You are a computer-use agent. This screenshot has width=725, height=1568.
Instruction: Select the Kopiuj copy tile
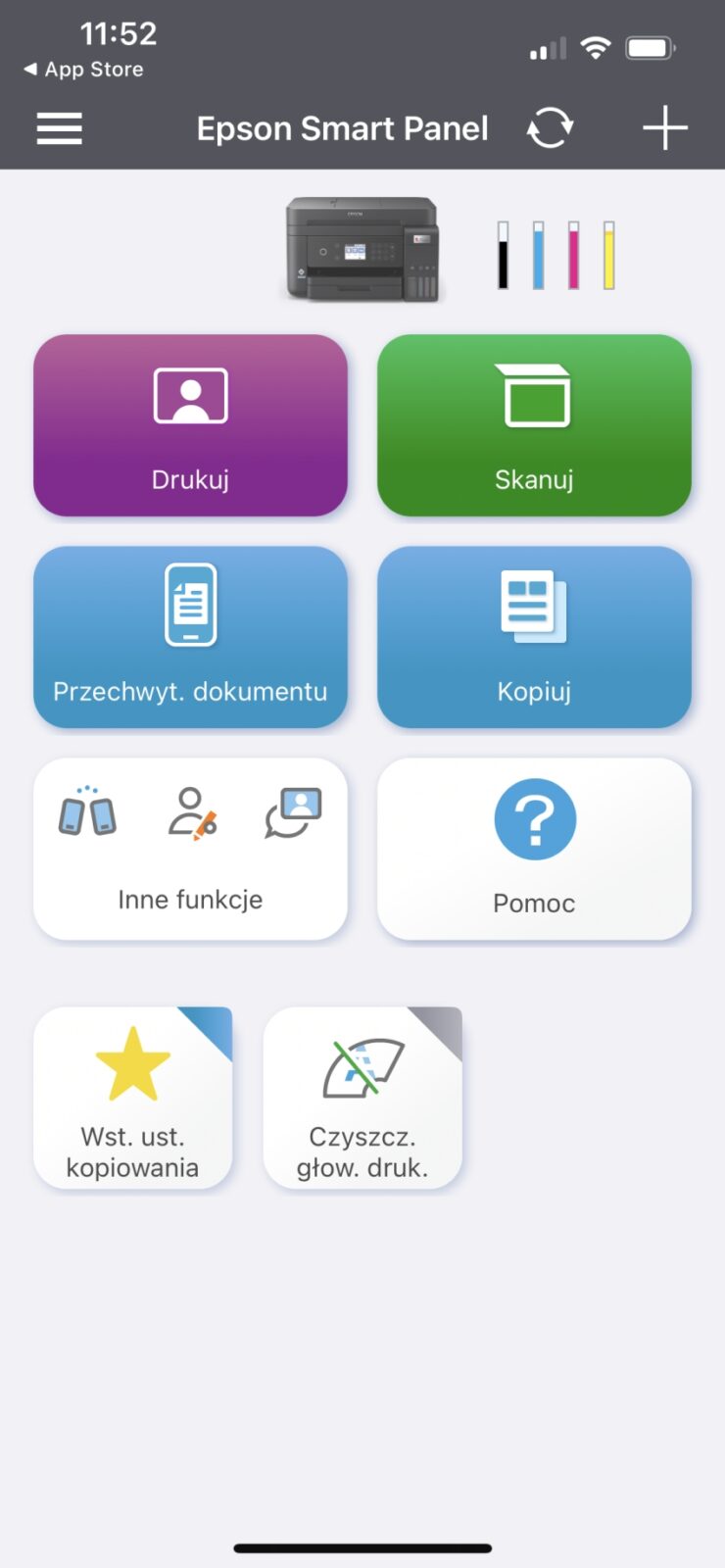534,637
